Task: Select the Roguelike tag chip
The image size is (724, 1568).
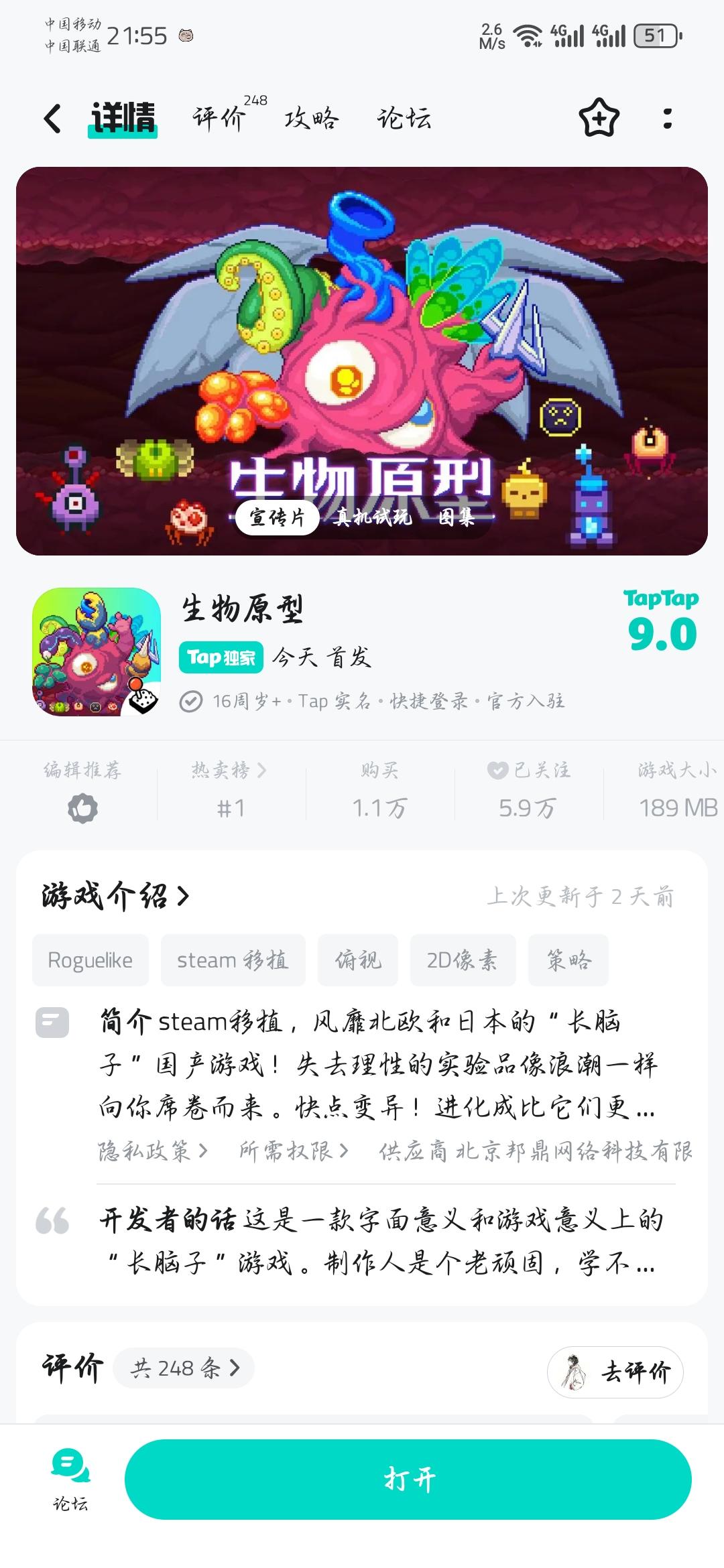Action: click(90, 960)
